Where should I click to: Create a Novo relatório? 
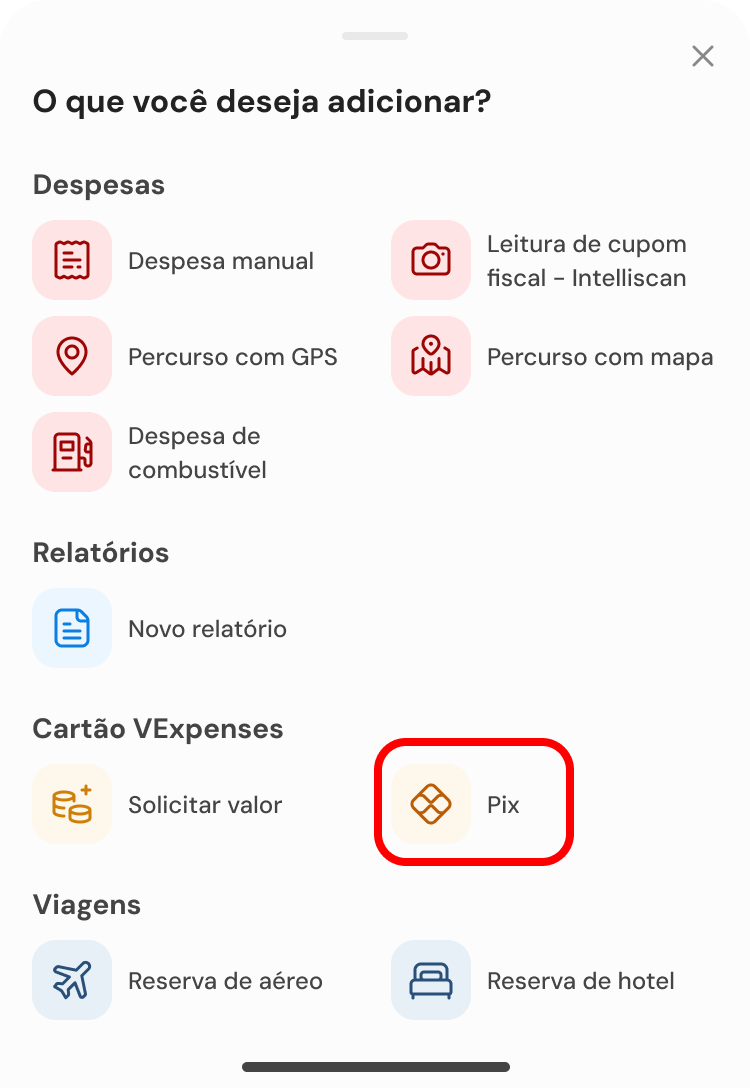click(72, 629)
